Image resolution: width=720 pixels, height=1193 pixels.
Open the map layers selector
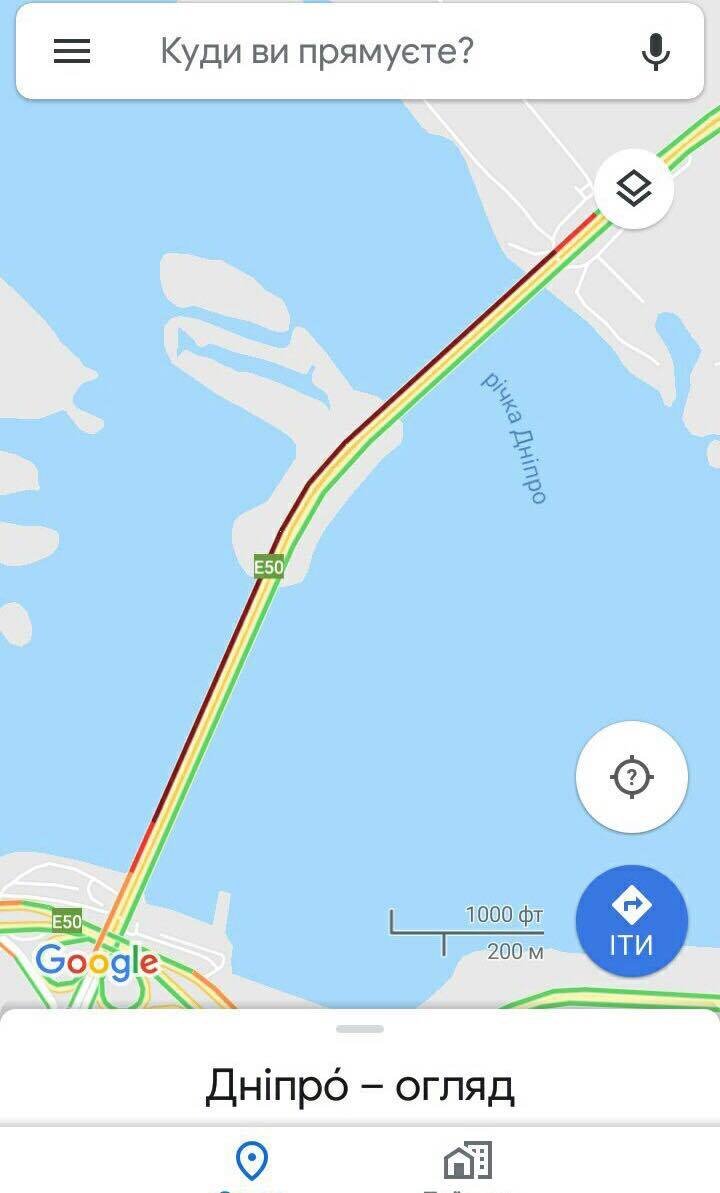click(633, 188)
